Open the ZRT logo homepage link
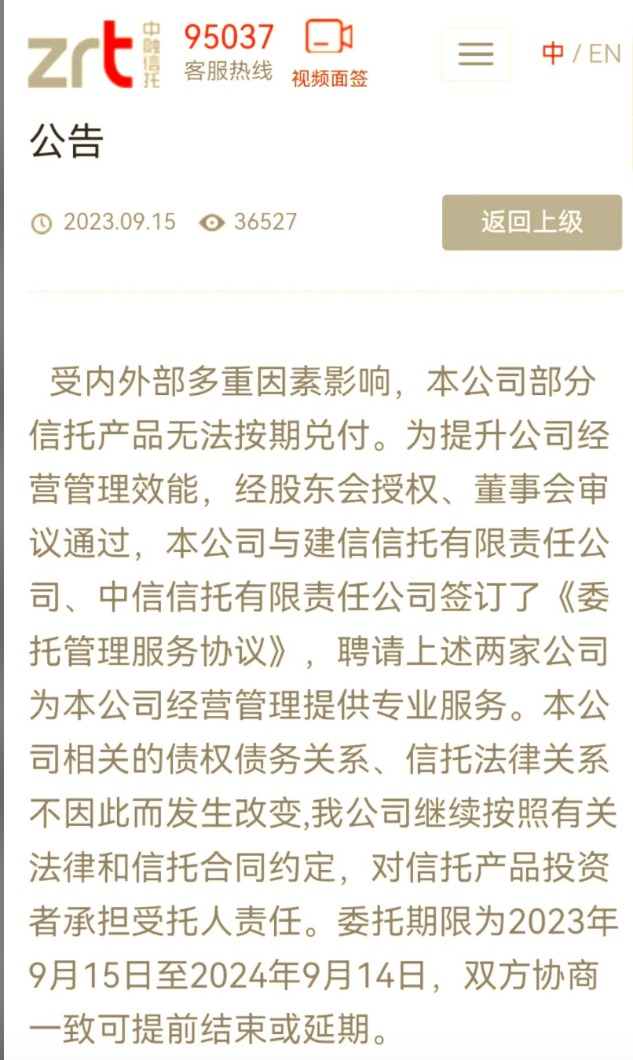Image resolution: width=633 pixels, height=1060 pixels. pyautogui.click(x=92, y=55)
